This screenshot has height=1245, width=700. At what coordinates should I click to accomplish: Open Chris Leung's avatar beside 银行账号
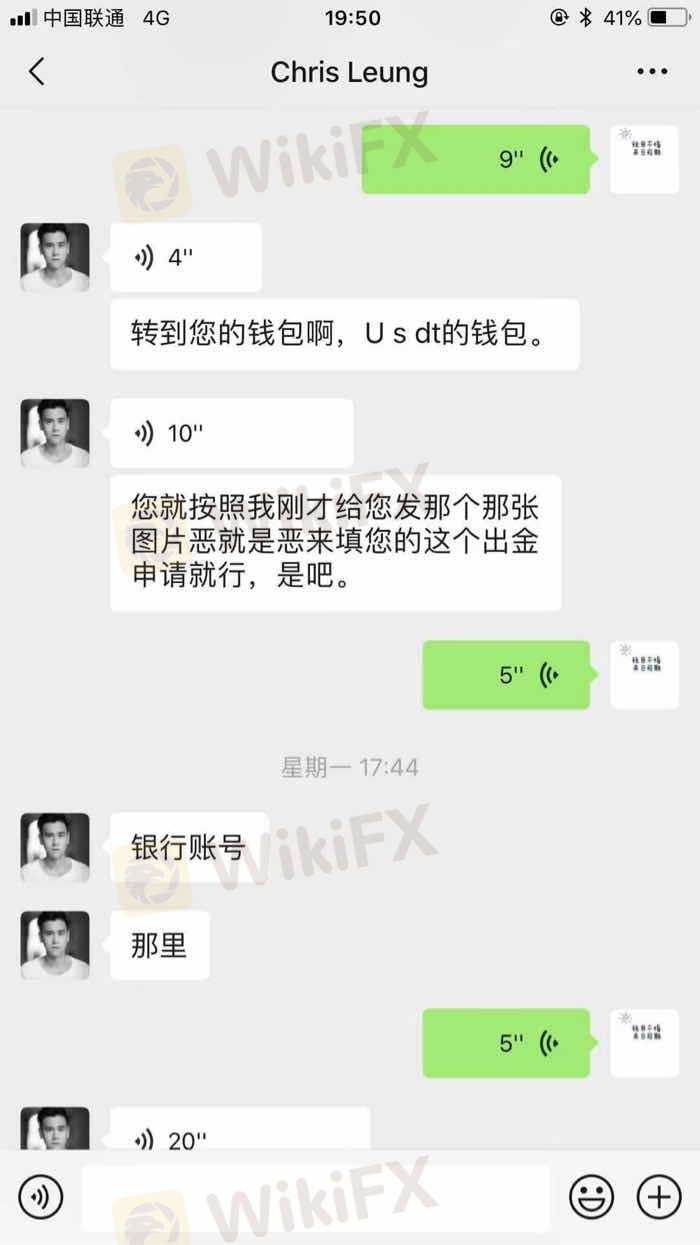tap(55, 847)
